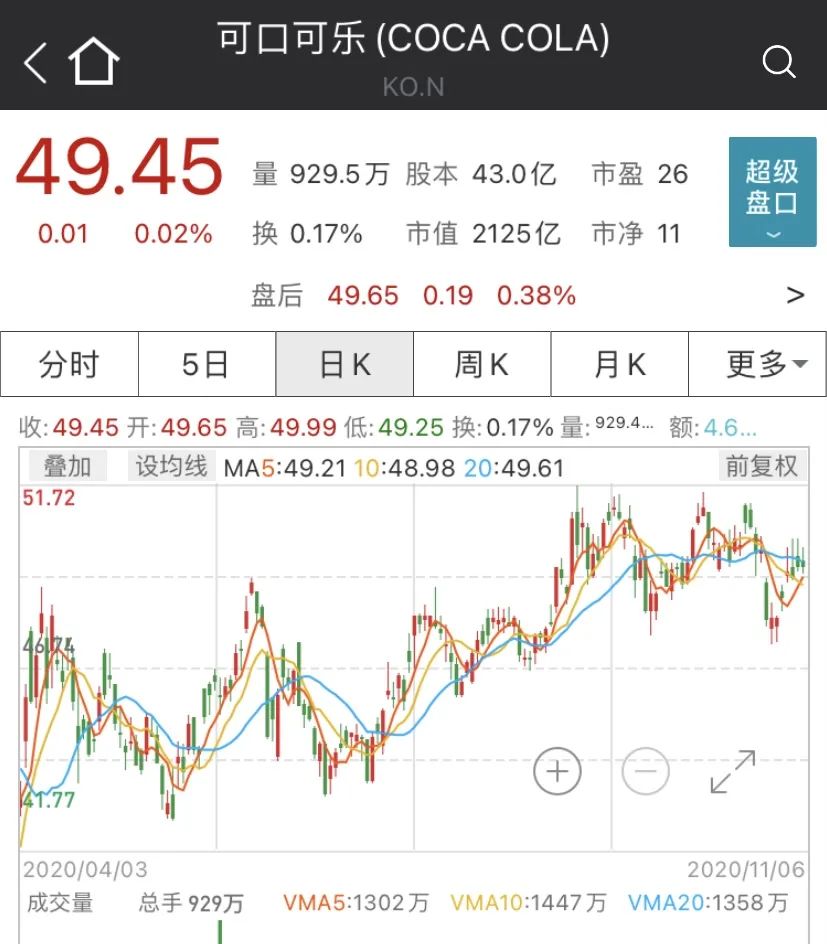Go back to the previous screen
827x944 pixels.
pyautogui.click(x=36, y=62)
